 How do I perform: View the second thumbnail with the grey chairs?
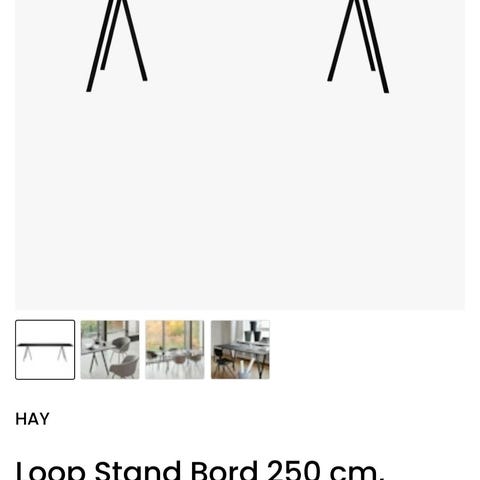point(110,350)
